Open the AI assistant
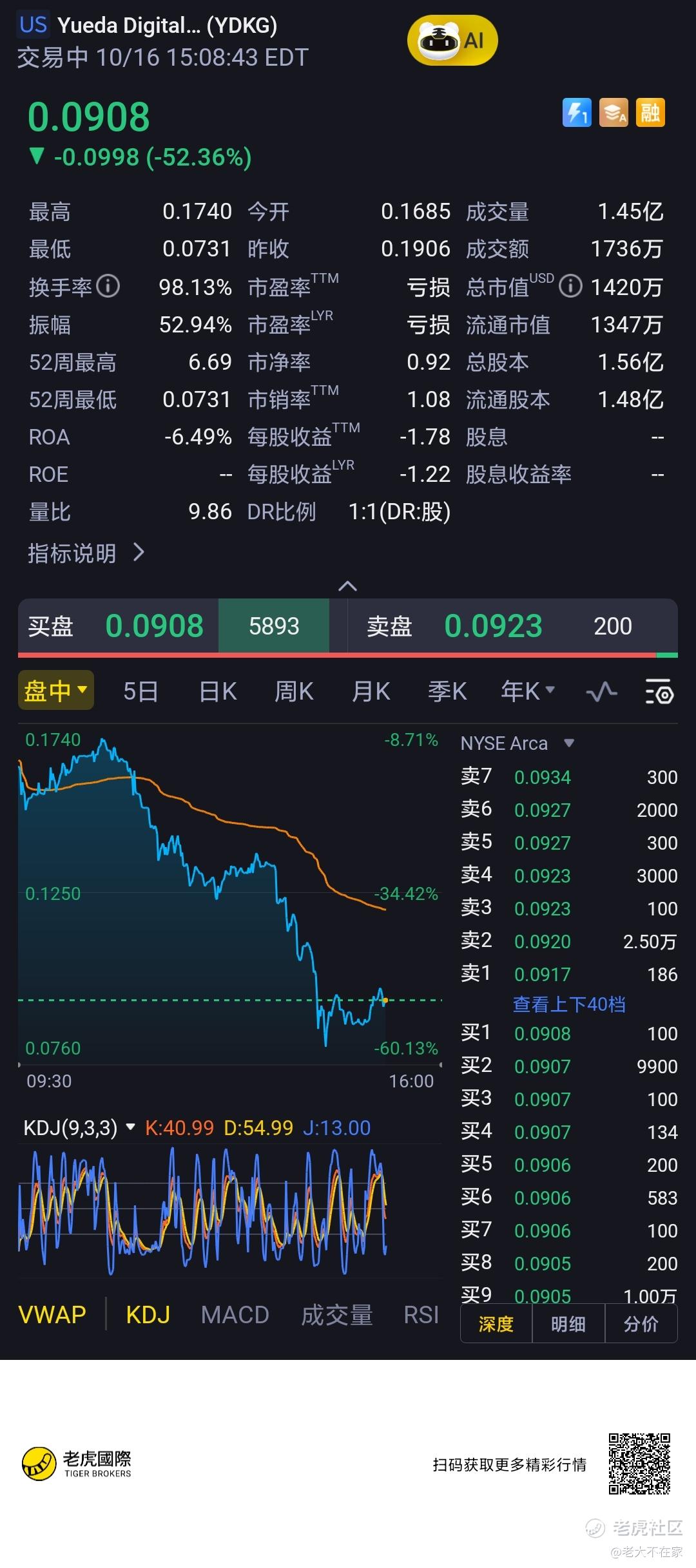 point(452,41)
